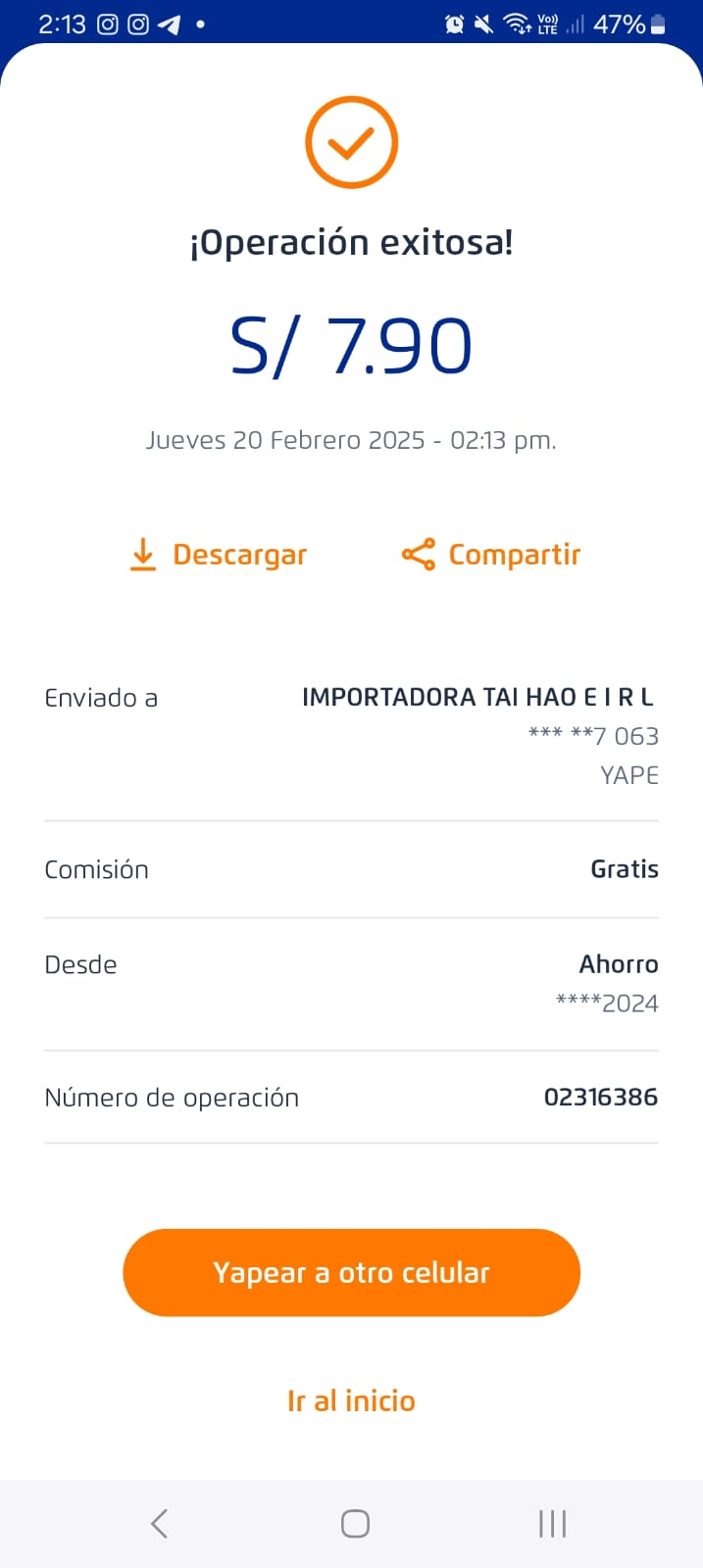
Task: Go to home with Ir al inicio
Action: point(351,1400)
